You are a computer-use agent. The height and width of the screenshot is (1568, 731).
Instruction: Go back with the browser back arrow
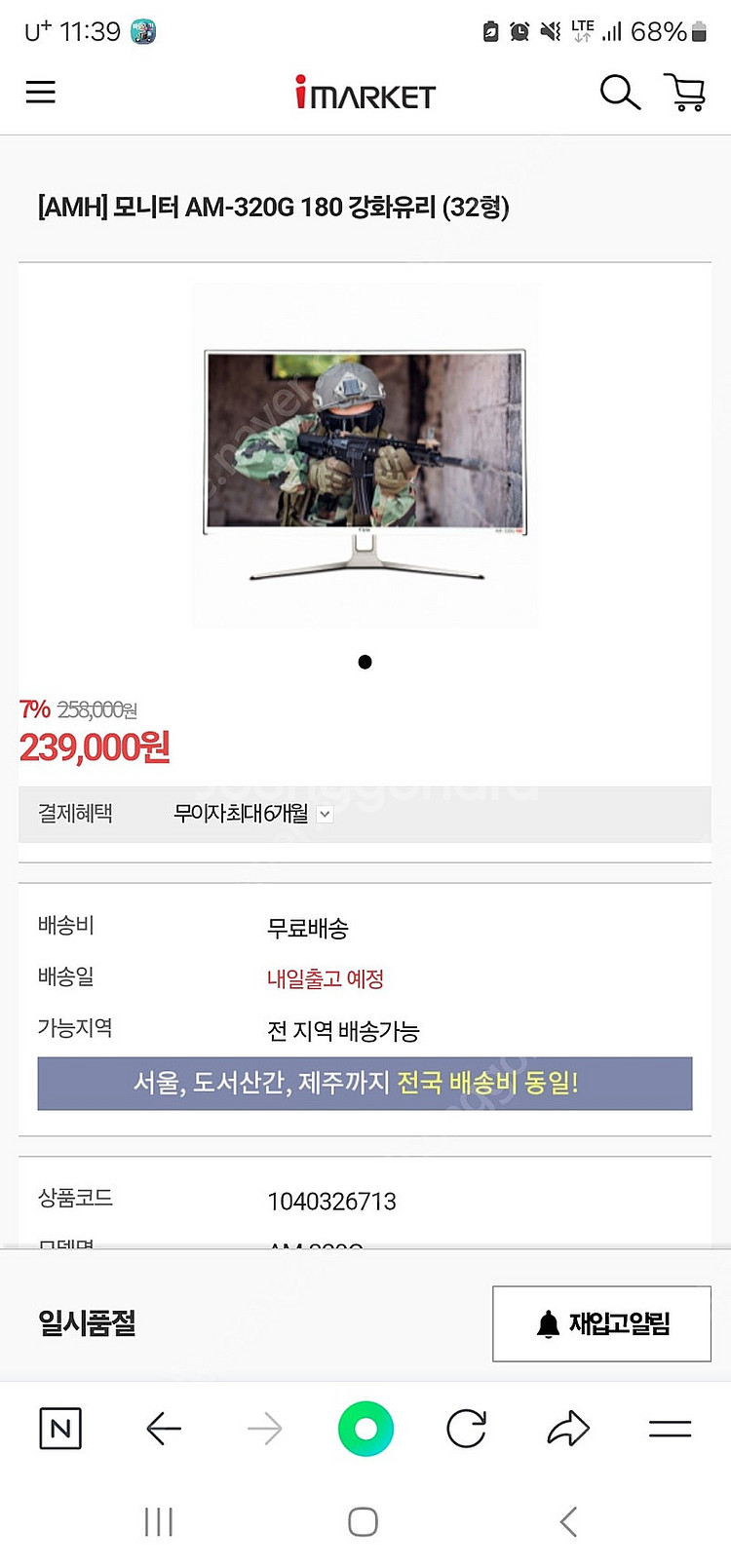[164, 1429]
